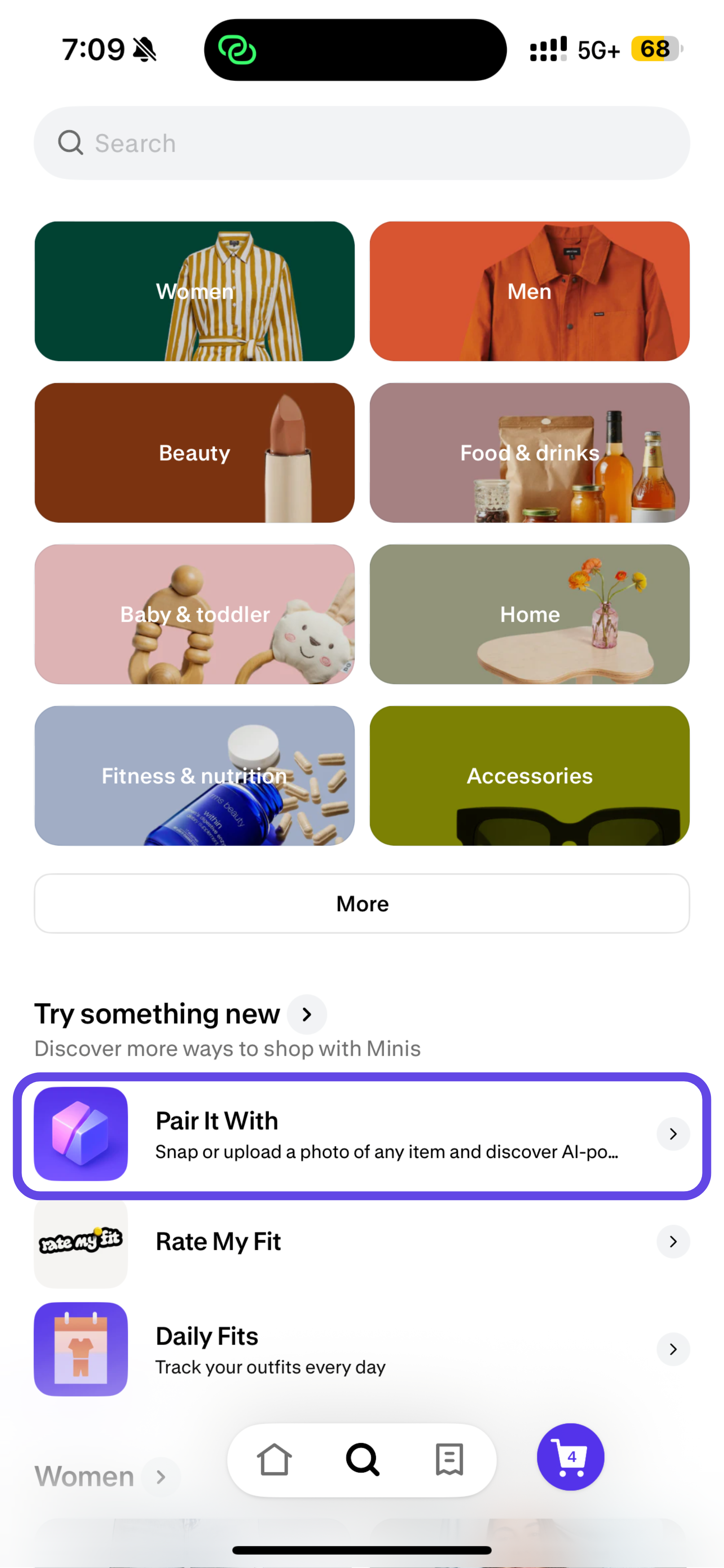The width and height of the screenshot is (724, 1568).
Task: Go to the Home tab icon
Action: tap(275, 1459)
